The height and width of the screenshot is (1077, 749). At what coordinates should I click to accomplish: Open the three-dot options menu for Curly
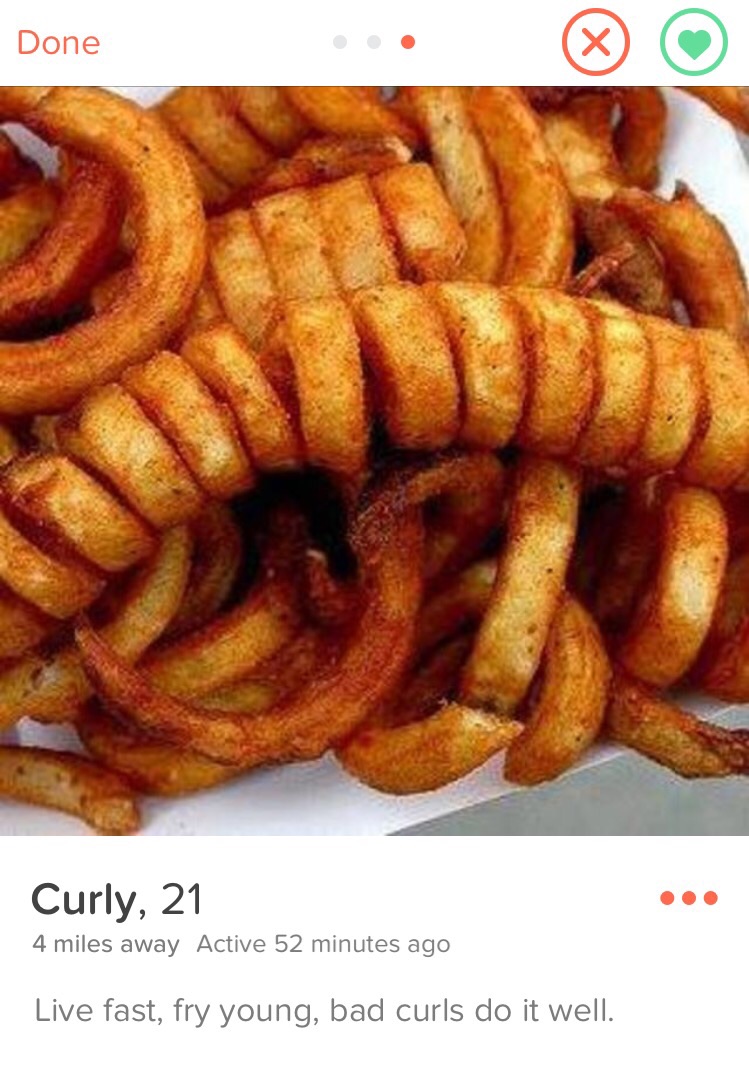pyautogui.click(x=689, y=898)
